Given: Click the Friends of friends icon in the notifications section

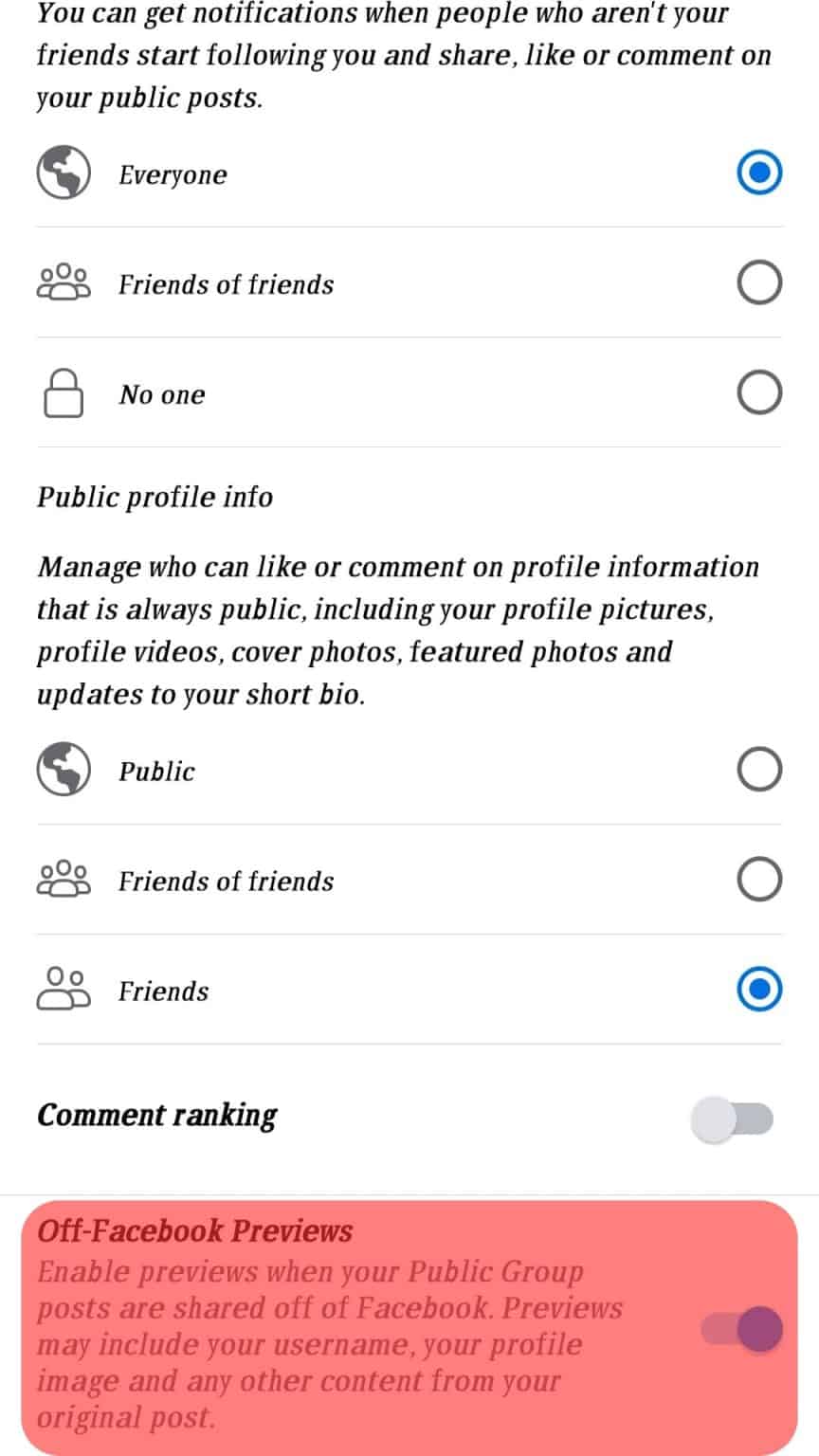Looking at the screenshot, I should [63, 283].
